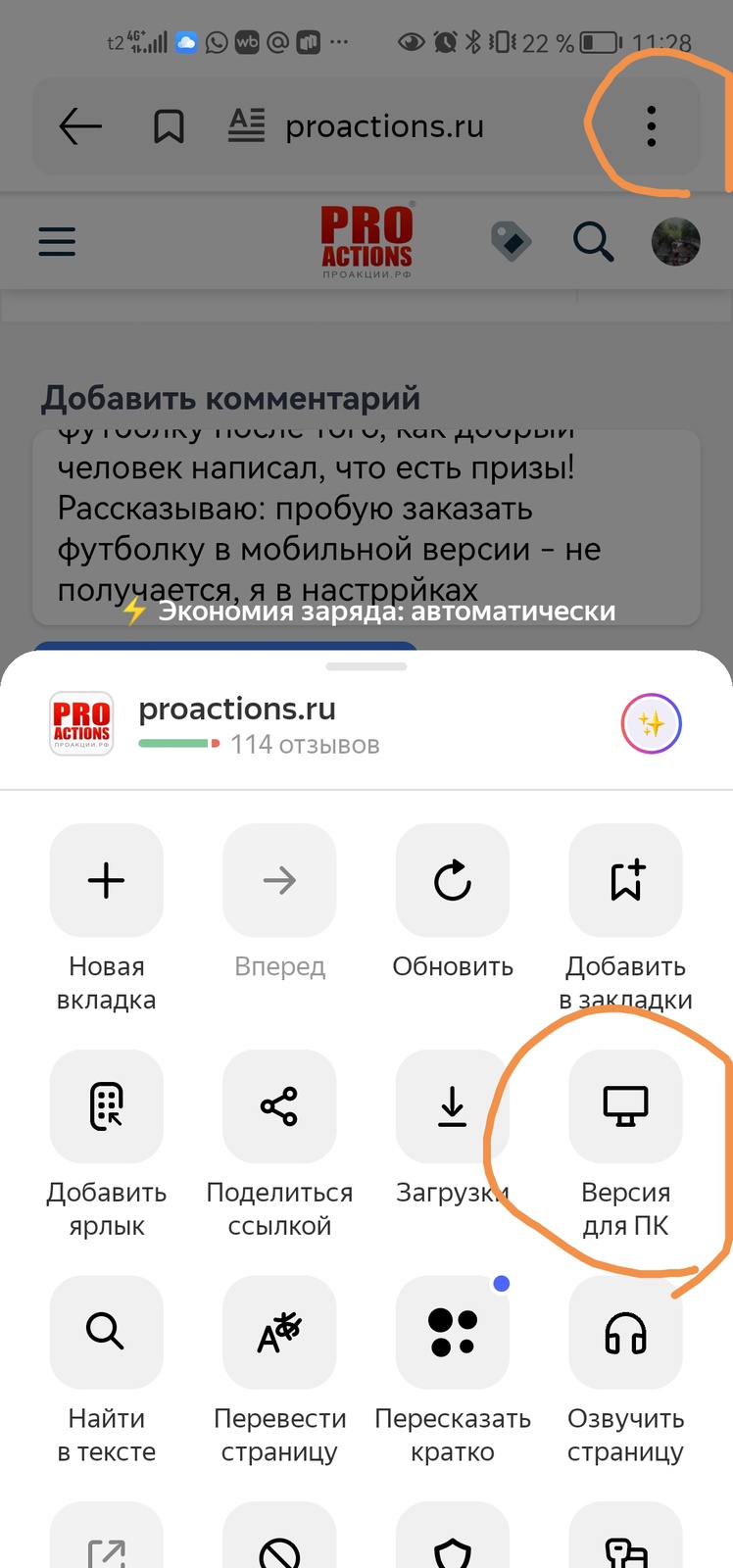The width and height of the screenshot is (733, 1568).
Task: Reload the page with Обновить
Action: [453, 880]
